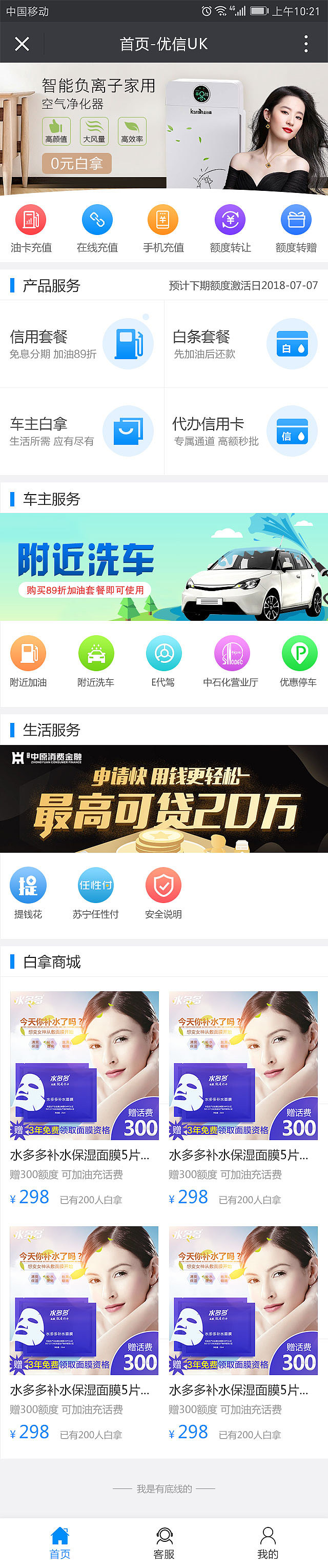Open 苏宁任性付
The image size is (328, 1568).
95,893
